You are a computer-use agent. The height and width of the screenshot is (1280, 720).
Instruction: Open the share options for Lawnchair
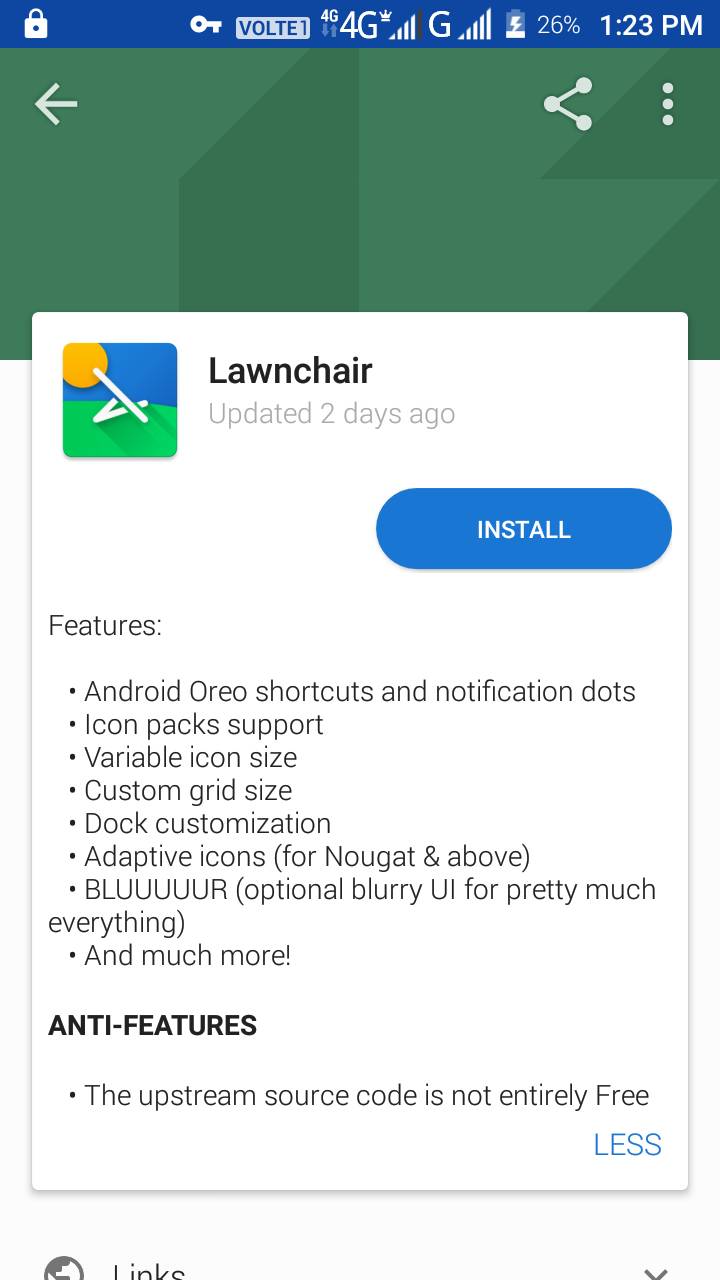tap(567, 103)
